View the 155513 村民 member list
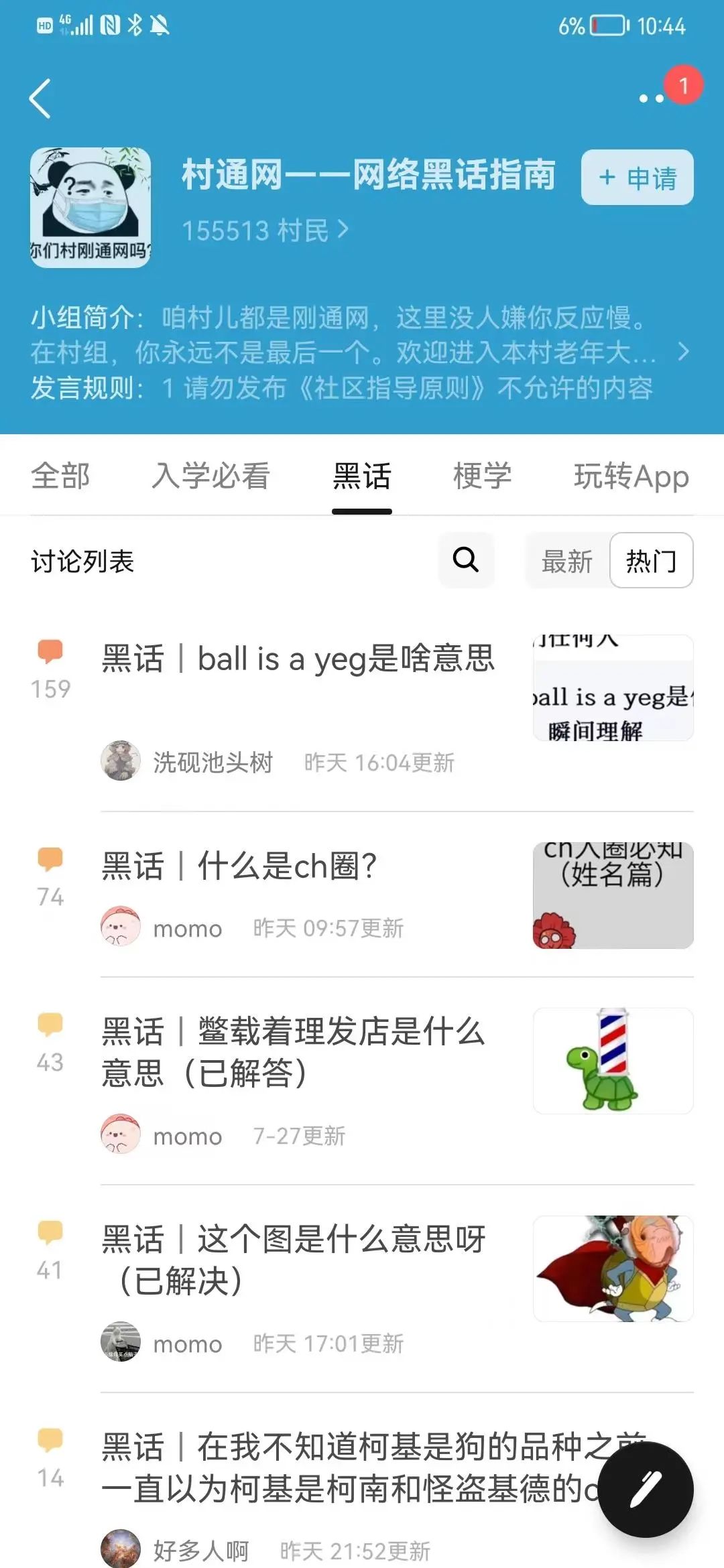The image size is (724, 1568). pyautogui.click(x=265, y=231)
